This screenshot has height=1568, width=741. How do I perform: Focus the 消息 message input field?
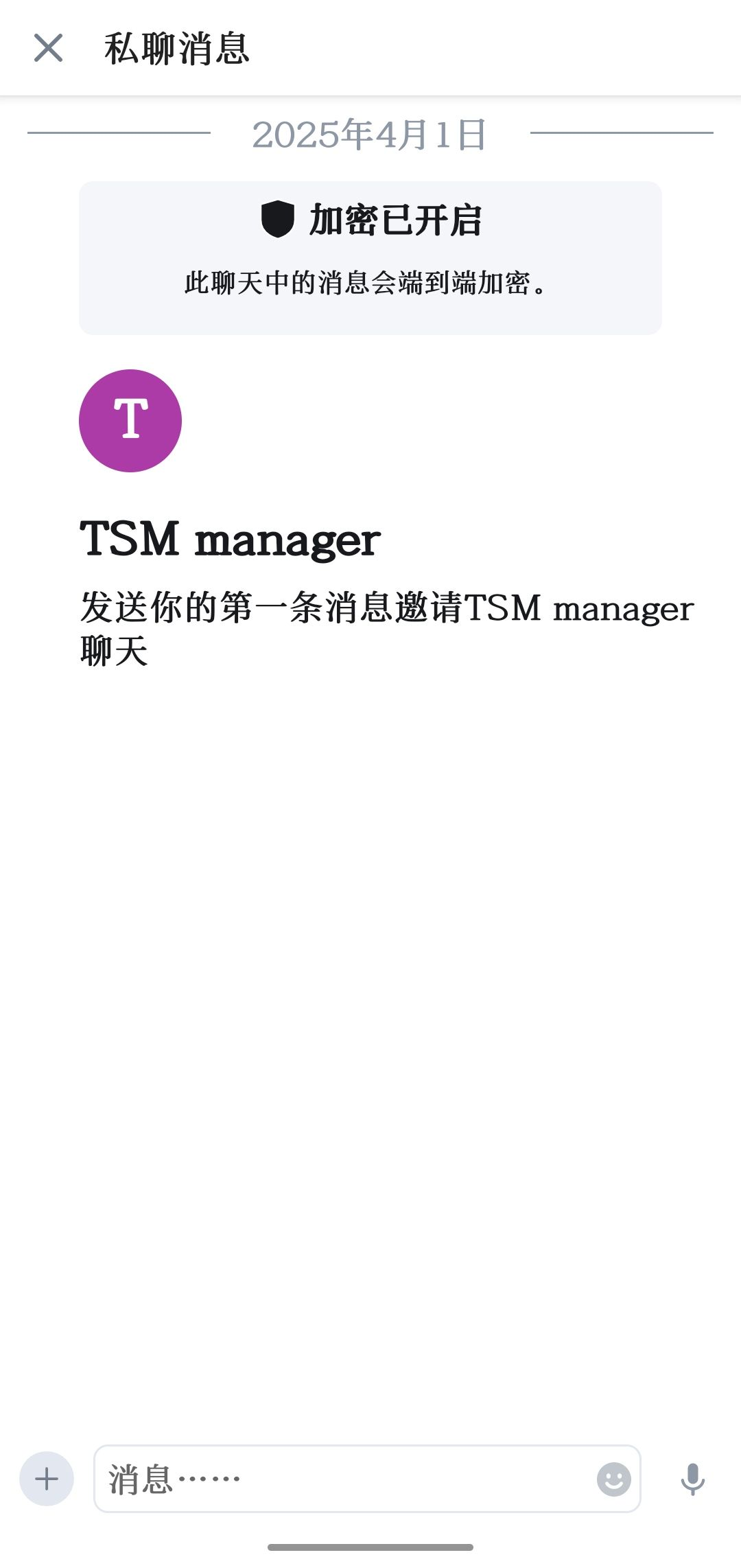pyautogui.click(x=343, y=1478)
